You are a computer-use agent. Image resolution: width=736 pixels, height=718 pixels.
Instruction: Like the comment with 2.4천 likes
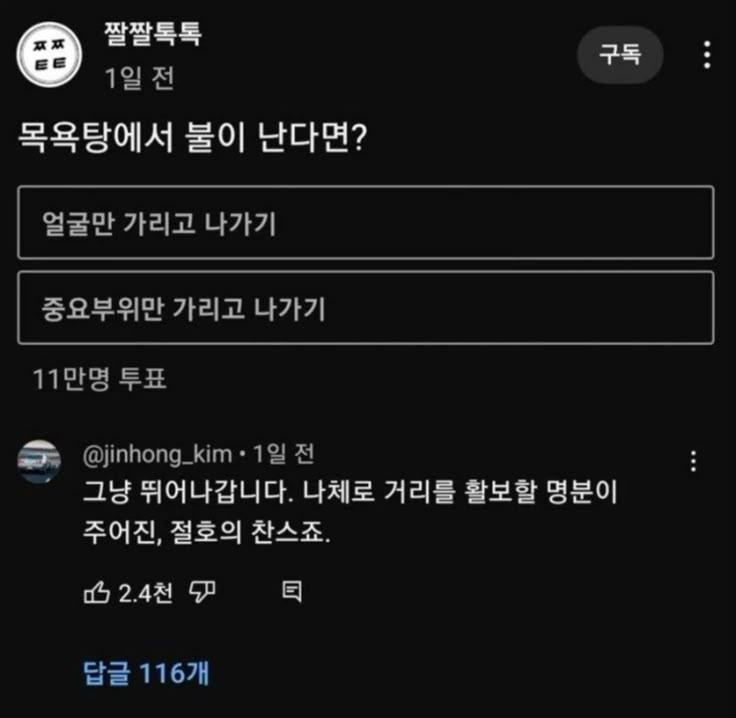(x=97, y=593)
